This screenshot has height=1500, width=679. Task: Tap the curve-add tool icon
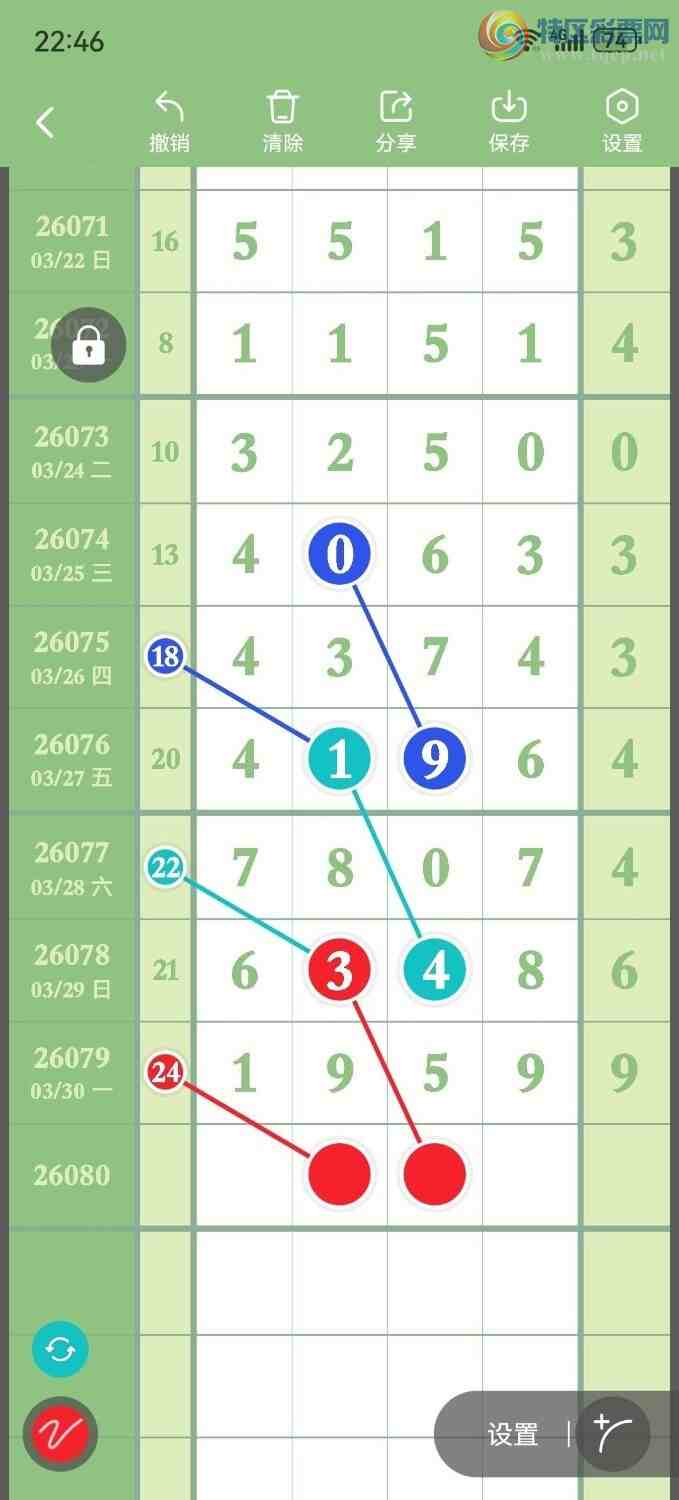(x=613, y=1434)
